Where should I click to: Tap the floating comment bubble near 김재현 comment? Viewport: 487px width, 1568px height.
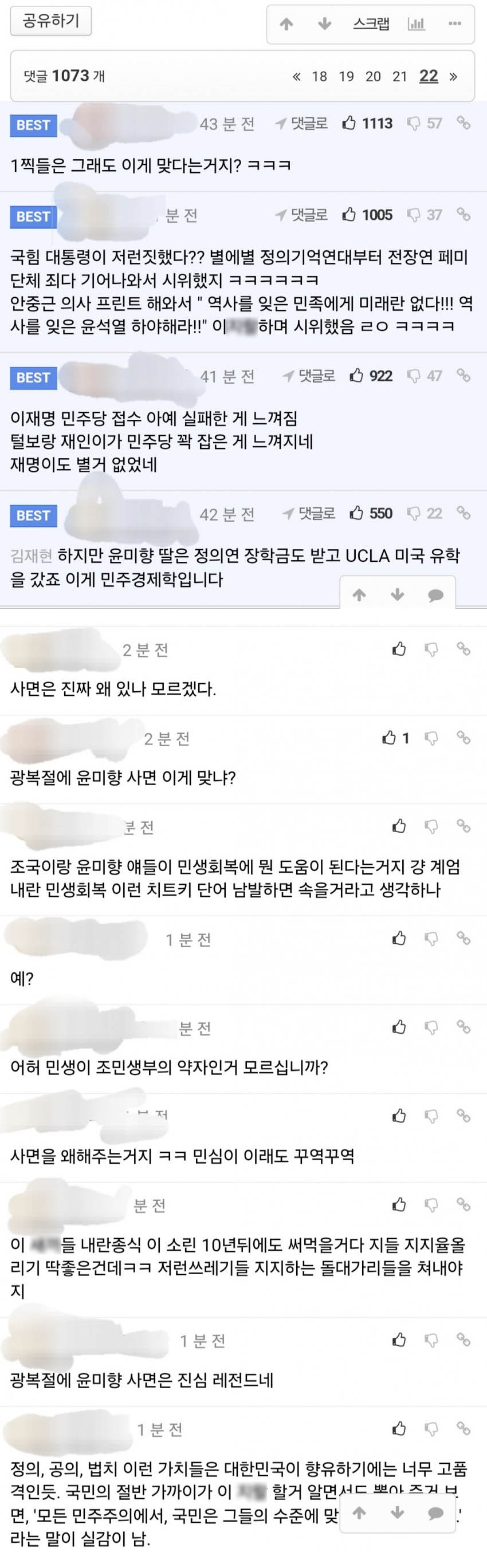436,596
